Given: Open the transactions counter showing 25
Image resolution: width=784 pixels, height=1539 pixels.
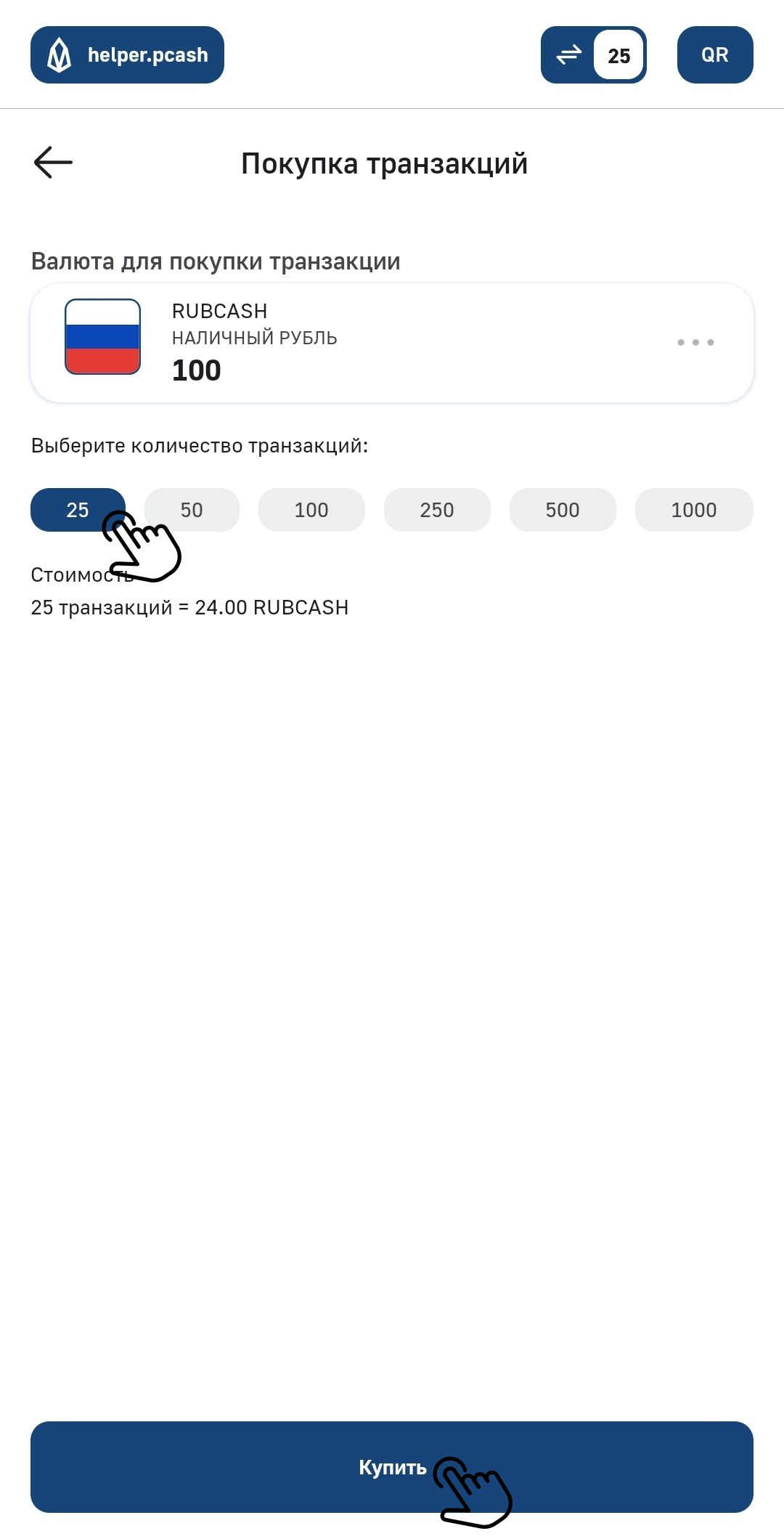Looking at the screenshot, I should click(x=593, y=55).
